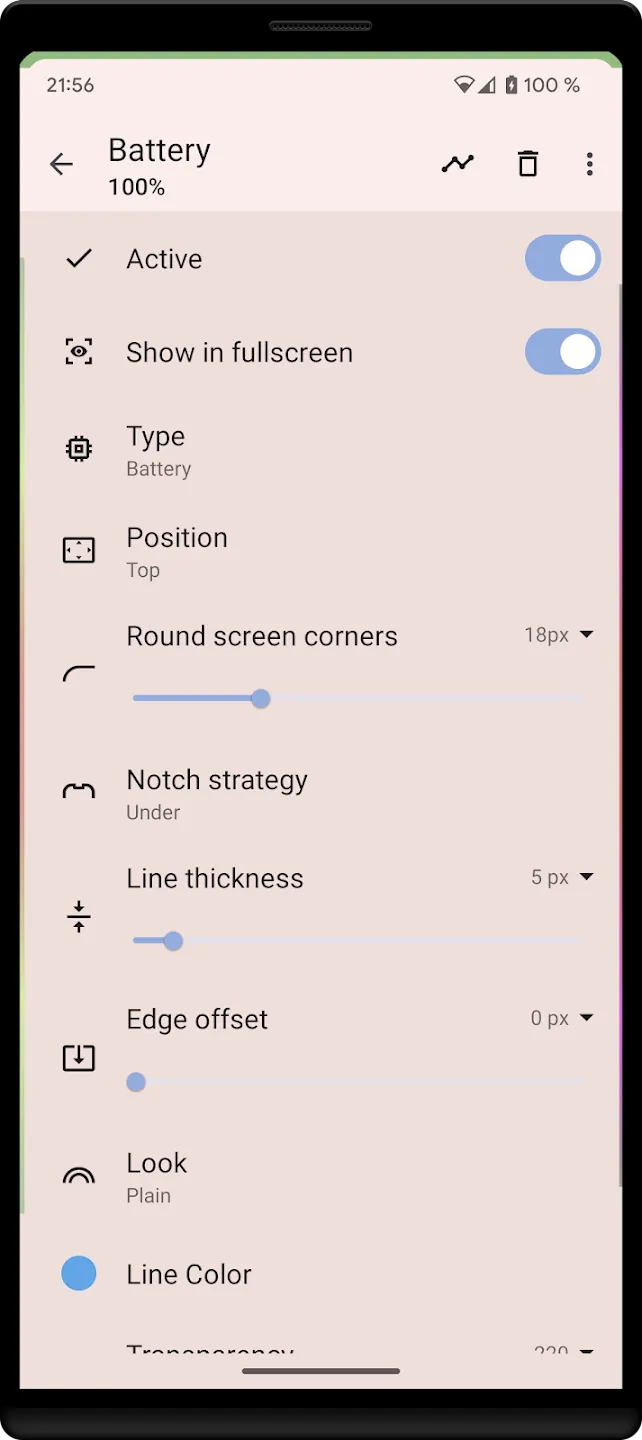Open the three-dot overflow menu
Viewport: 642px width, 1440px height.
590,164
